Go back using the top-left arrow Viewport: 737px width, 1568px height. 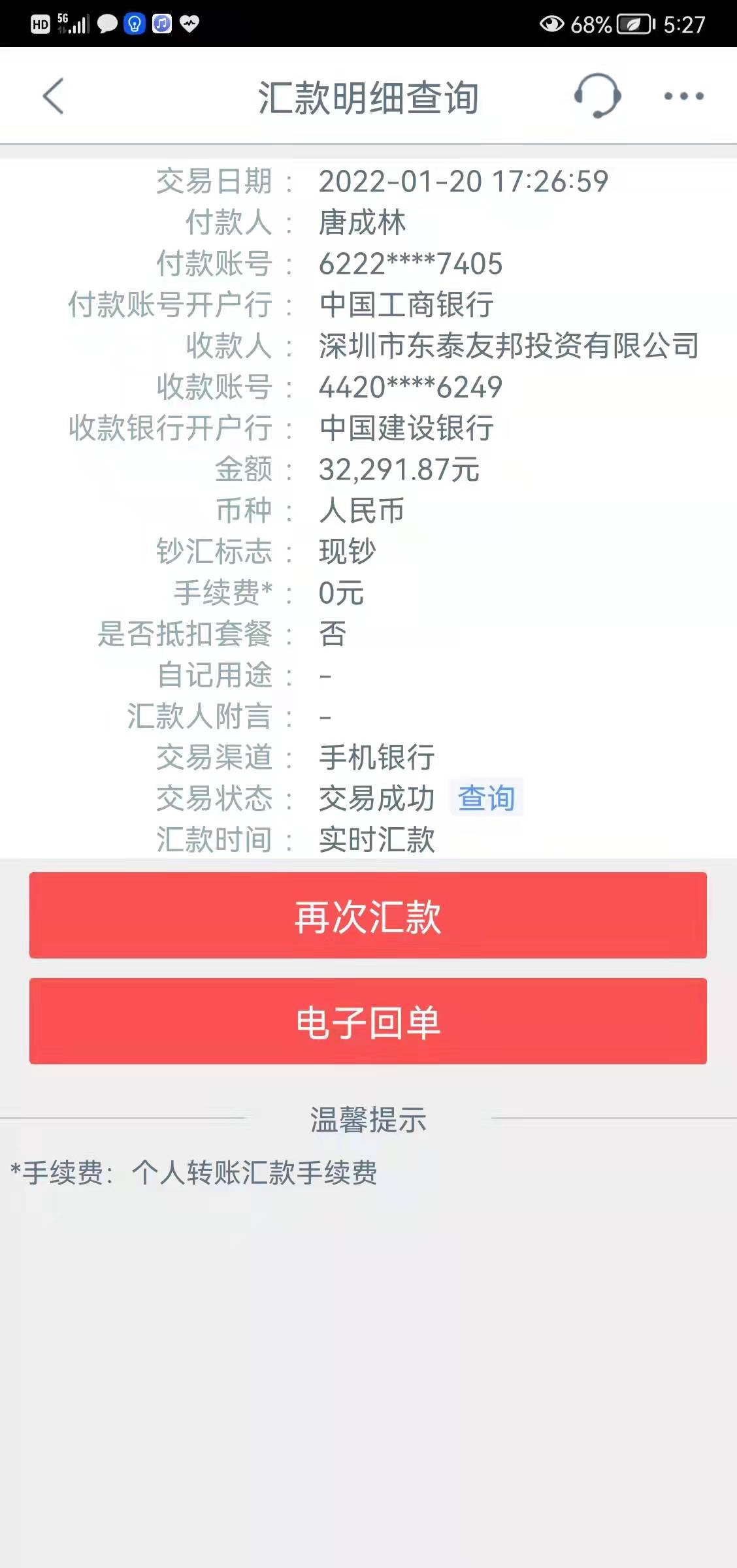[54, 97]
